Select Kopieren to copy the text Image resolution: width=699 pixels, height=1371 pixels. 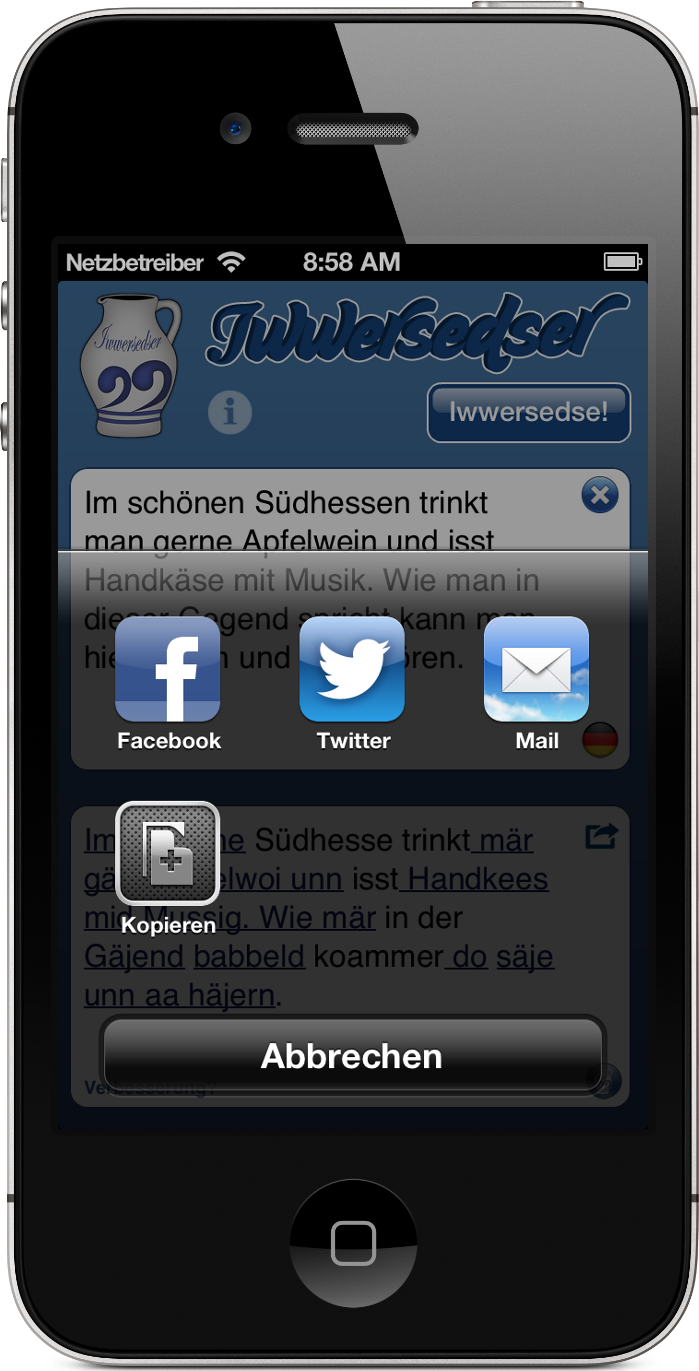168,853
